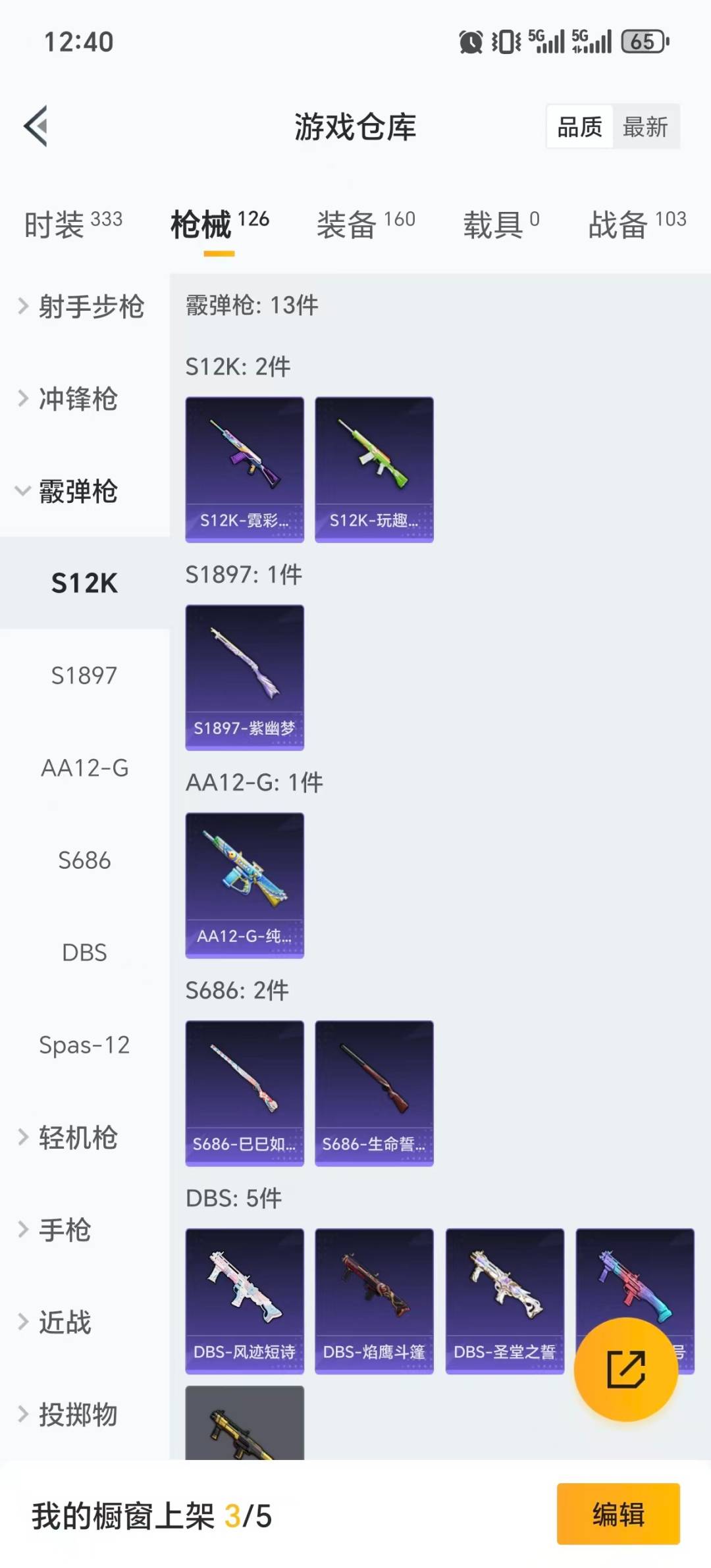
Task: Select Spas-12 in the sidebar
Action: click(x=84, y=1045)
